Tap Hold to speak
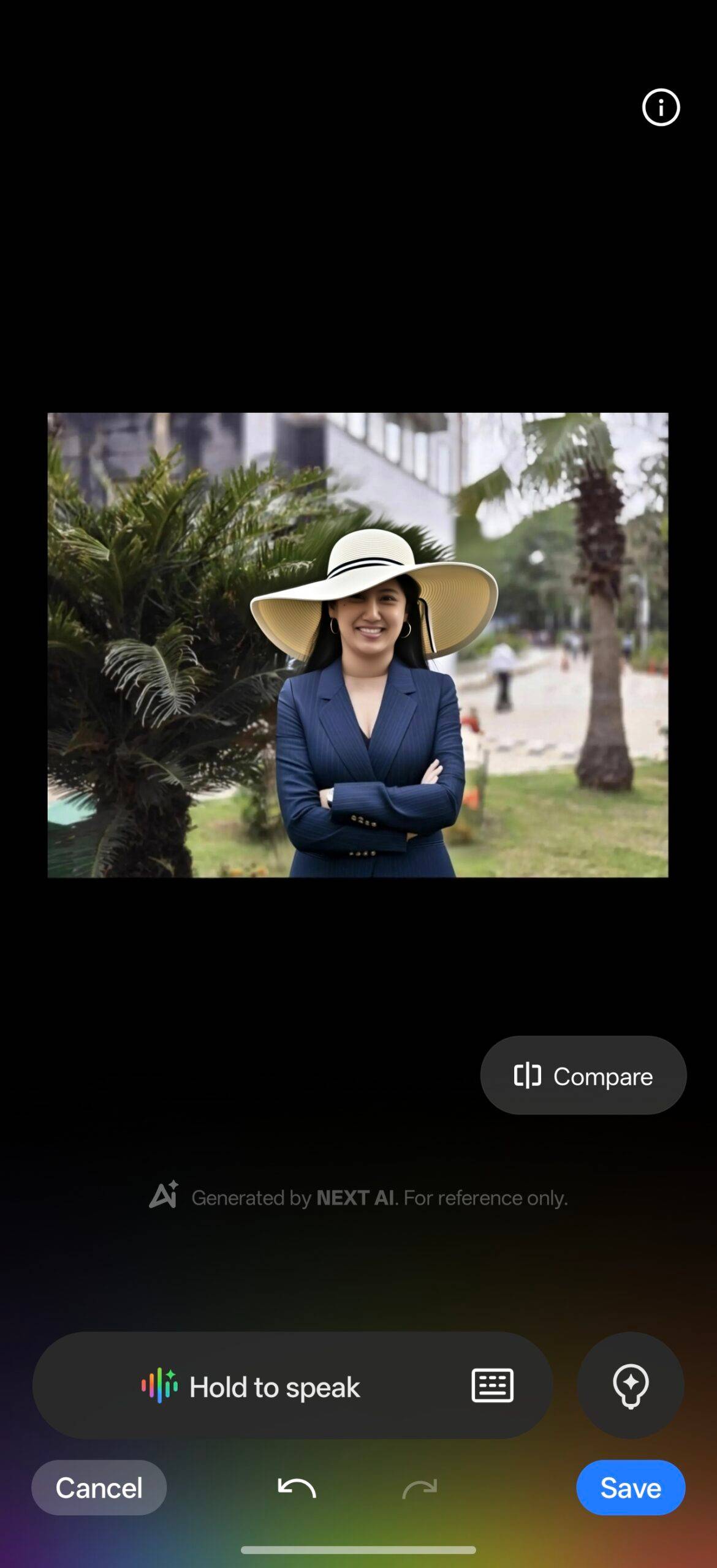The image size is (717, 1568). pyautogui.click(x=251, y=1387)
